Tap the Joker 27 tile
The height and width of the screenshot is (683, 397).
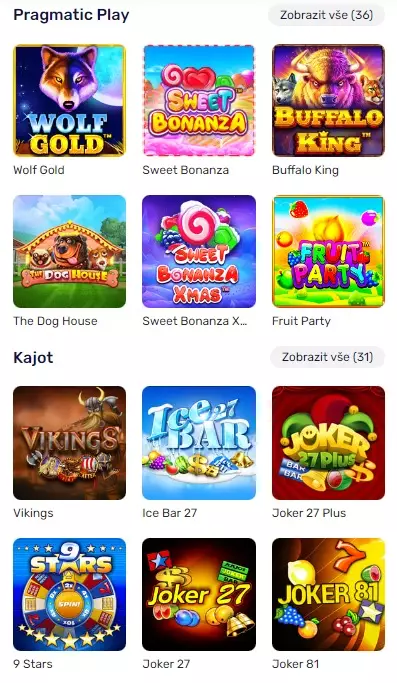[199, 595]
